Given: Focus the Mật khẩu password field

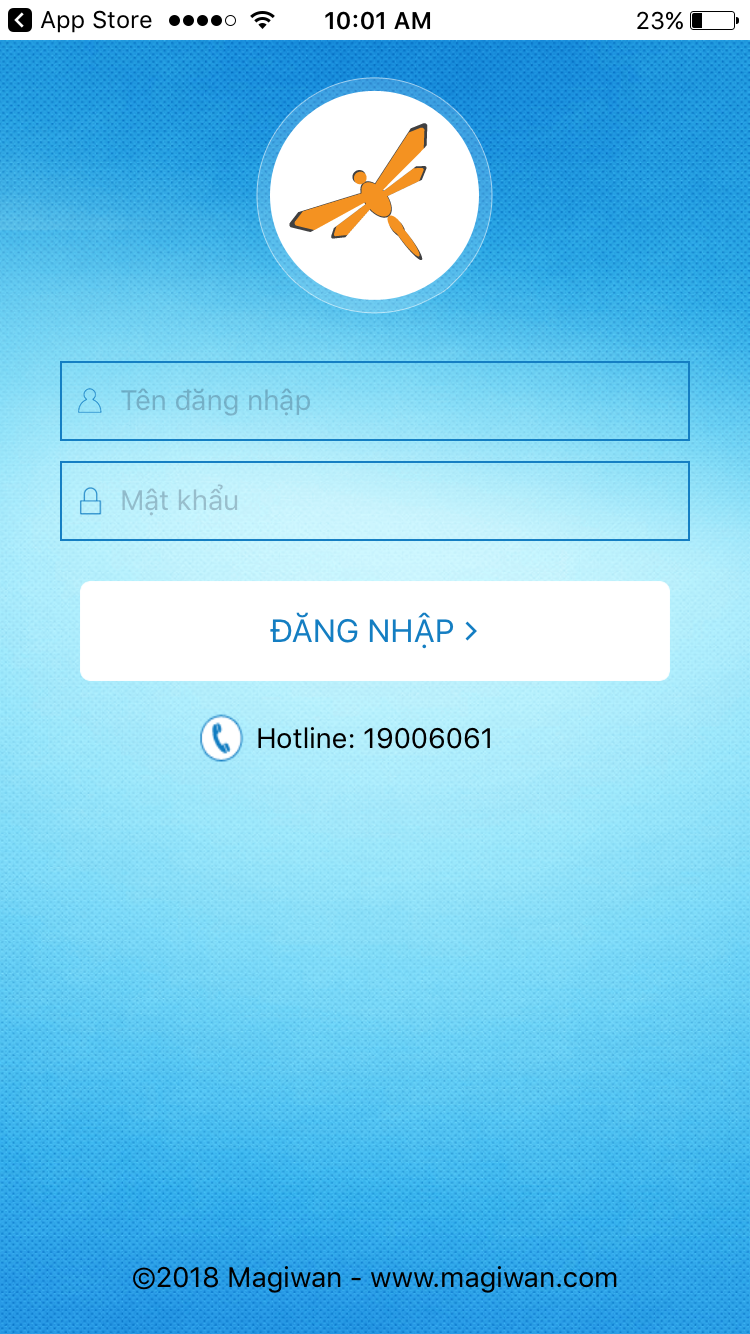Looking at the screenshot, I should [375, 501].
